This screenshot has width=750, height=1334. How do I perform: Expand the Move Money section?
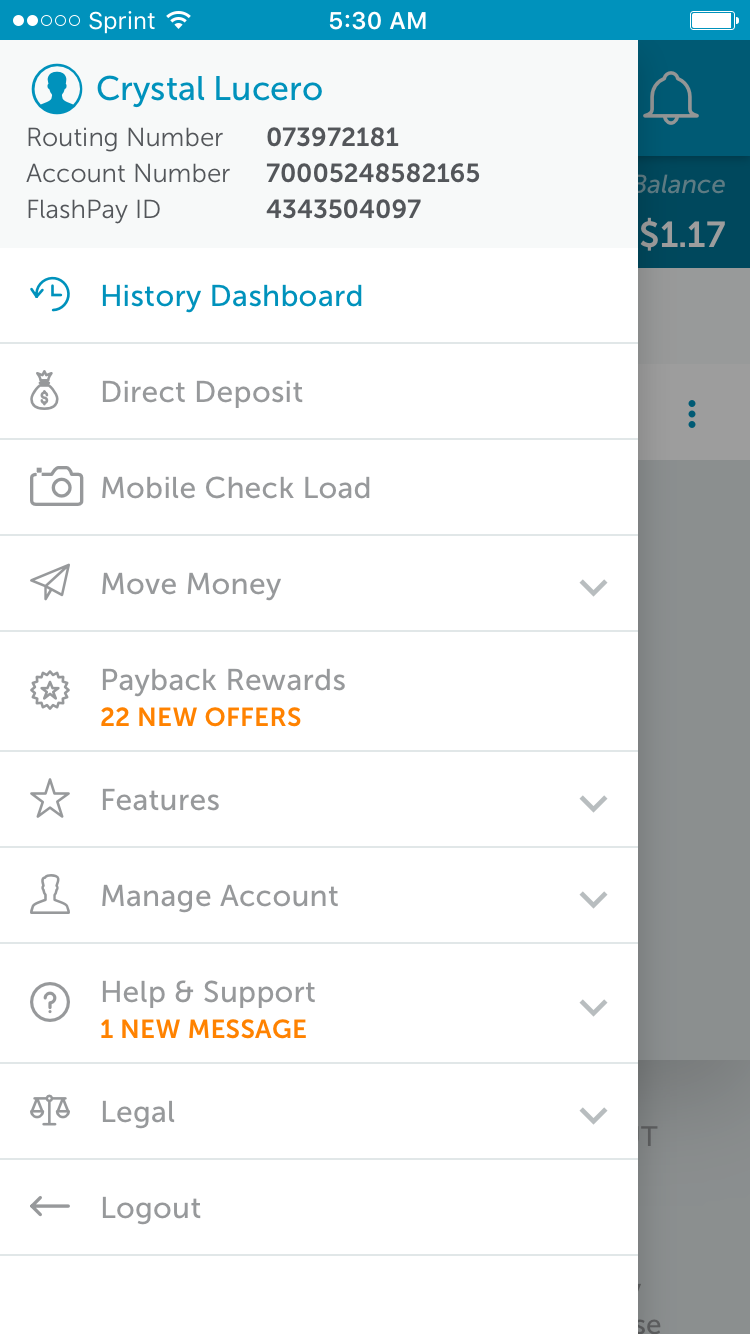(318, 584)
